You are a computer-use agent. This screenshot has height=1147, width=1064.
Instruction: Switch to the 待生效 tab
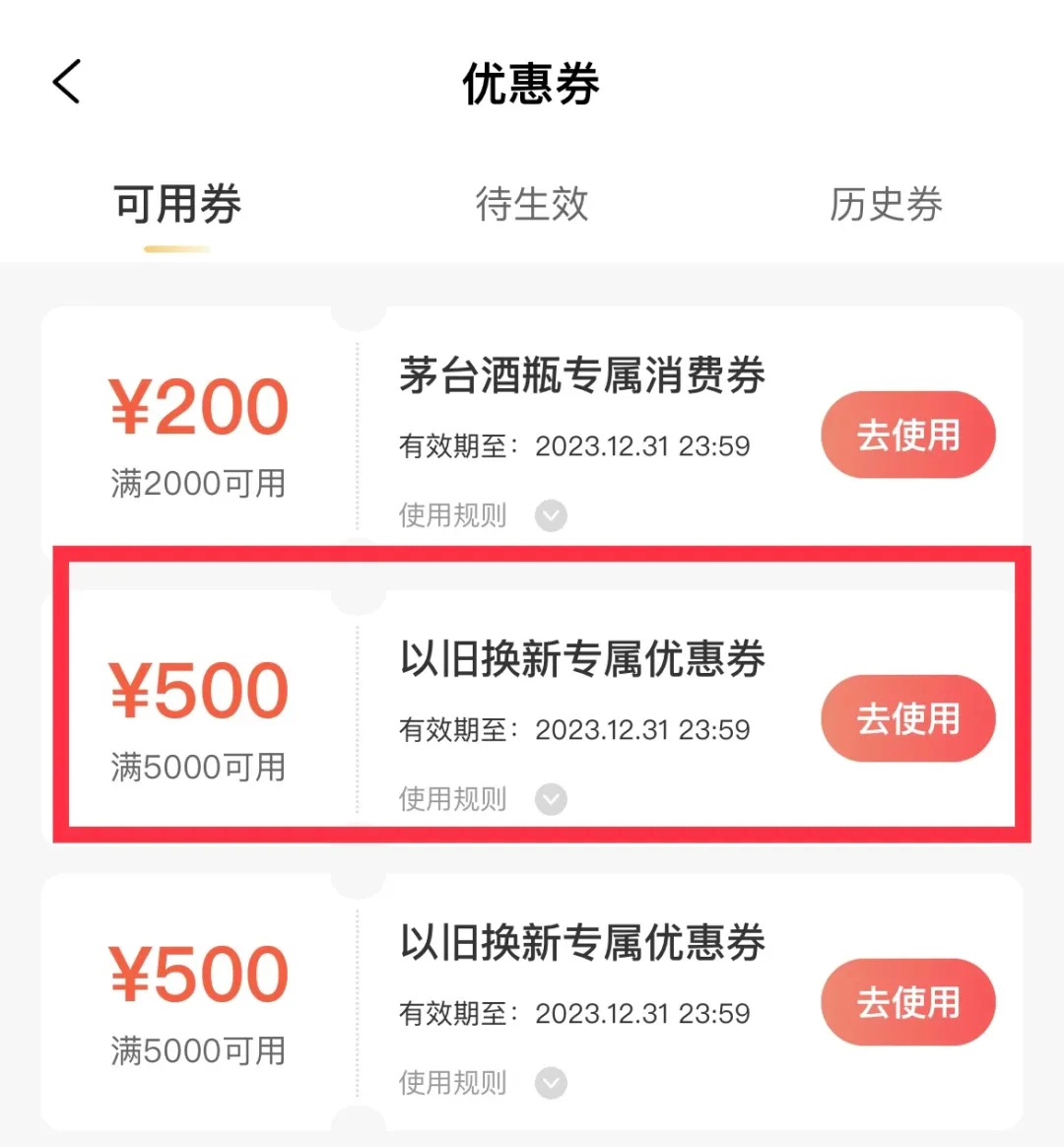coord(531,206)
